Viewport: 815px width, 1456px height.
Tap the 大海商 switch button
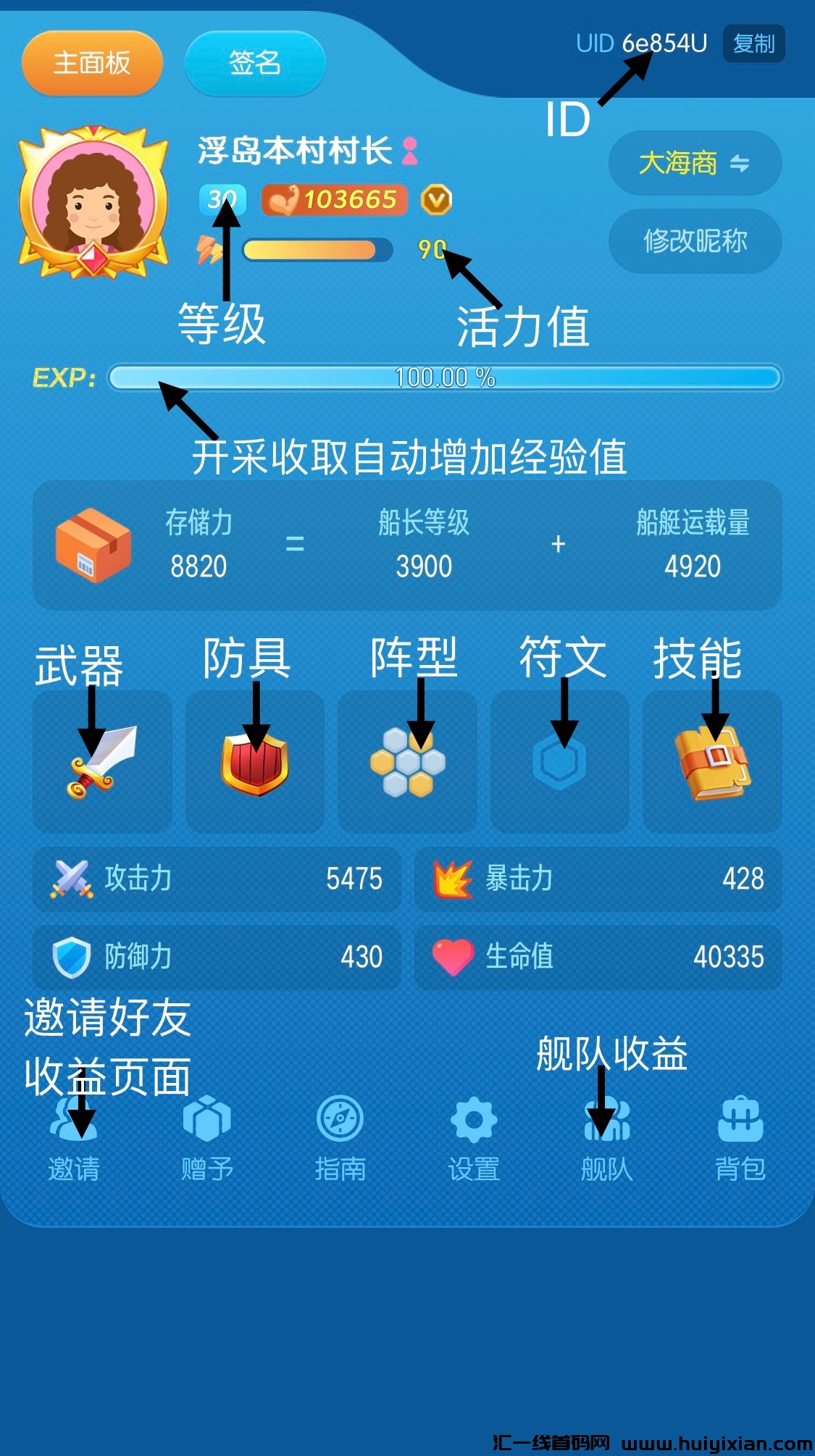coord(694,163)
